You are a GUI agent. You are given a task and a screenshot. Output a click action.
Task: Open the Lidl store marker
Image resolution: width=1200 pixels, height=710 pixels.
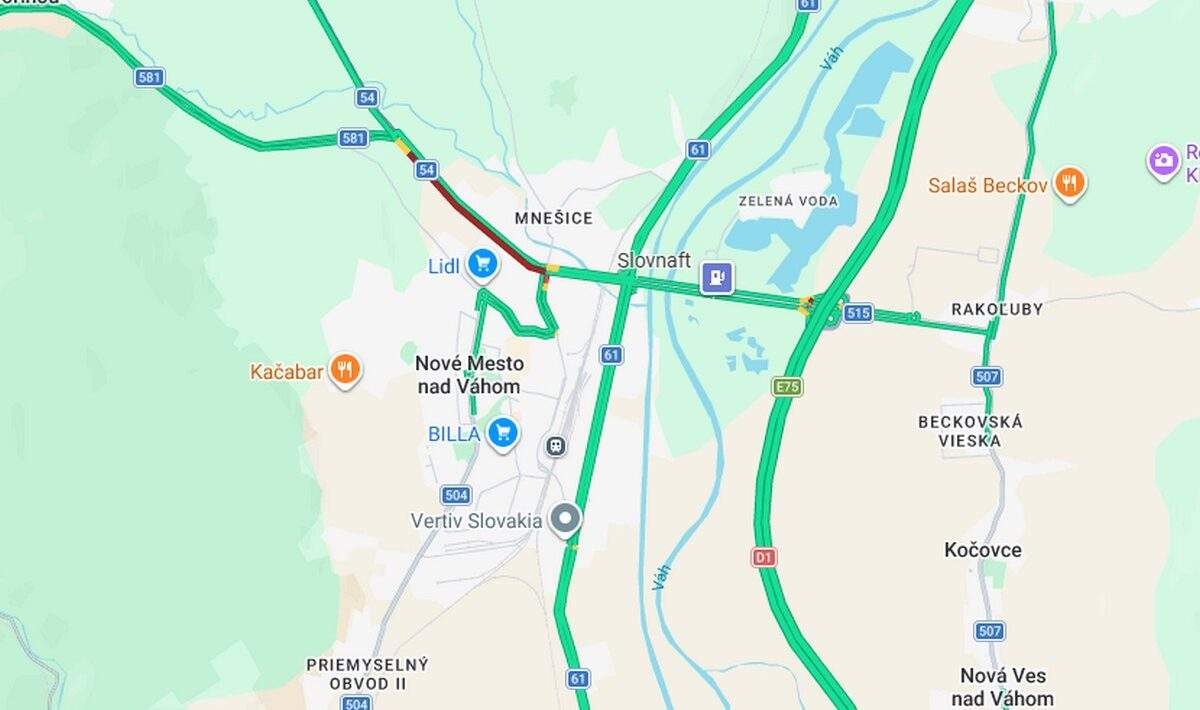click(484, 264)
